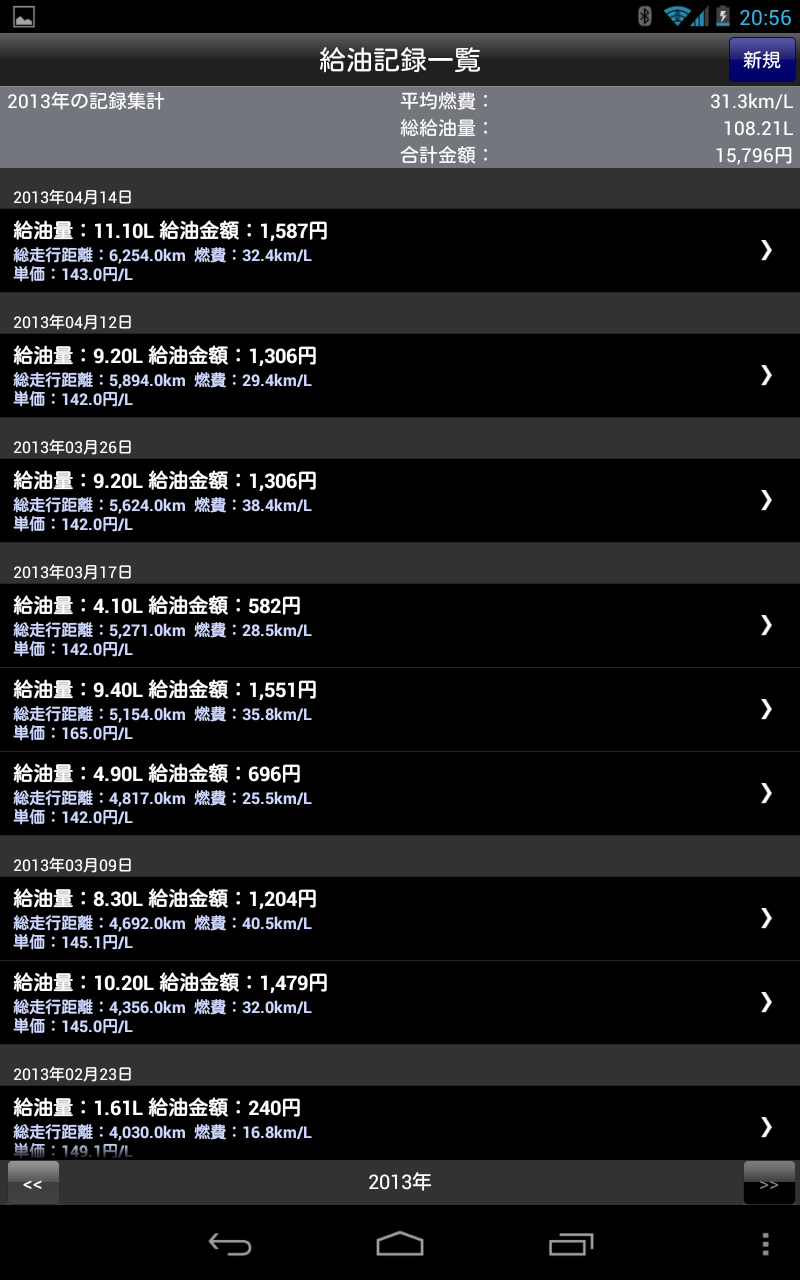Open the 5,894.0km refuel record
The image size is (800, 1280).
[x=400, y=375]
